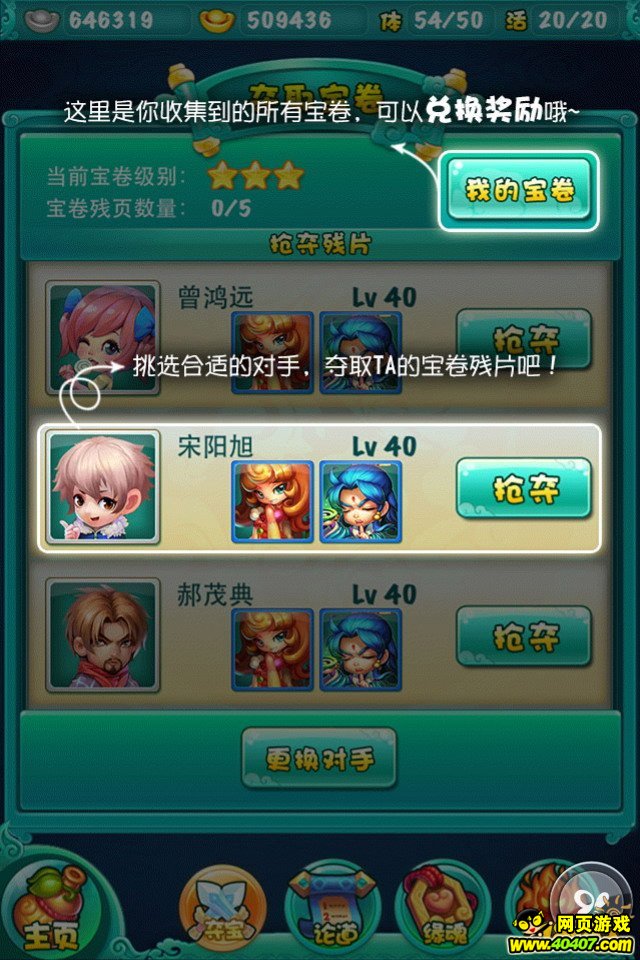Open 我的宝卷 to view collected scrolls
Image resolution: width=640 pixels, height=960 pixels.
[x=519, y=191]
